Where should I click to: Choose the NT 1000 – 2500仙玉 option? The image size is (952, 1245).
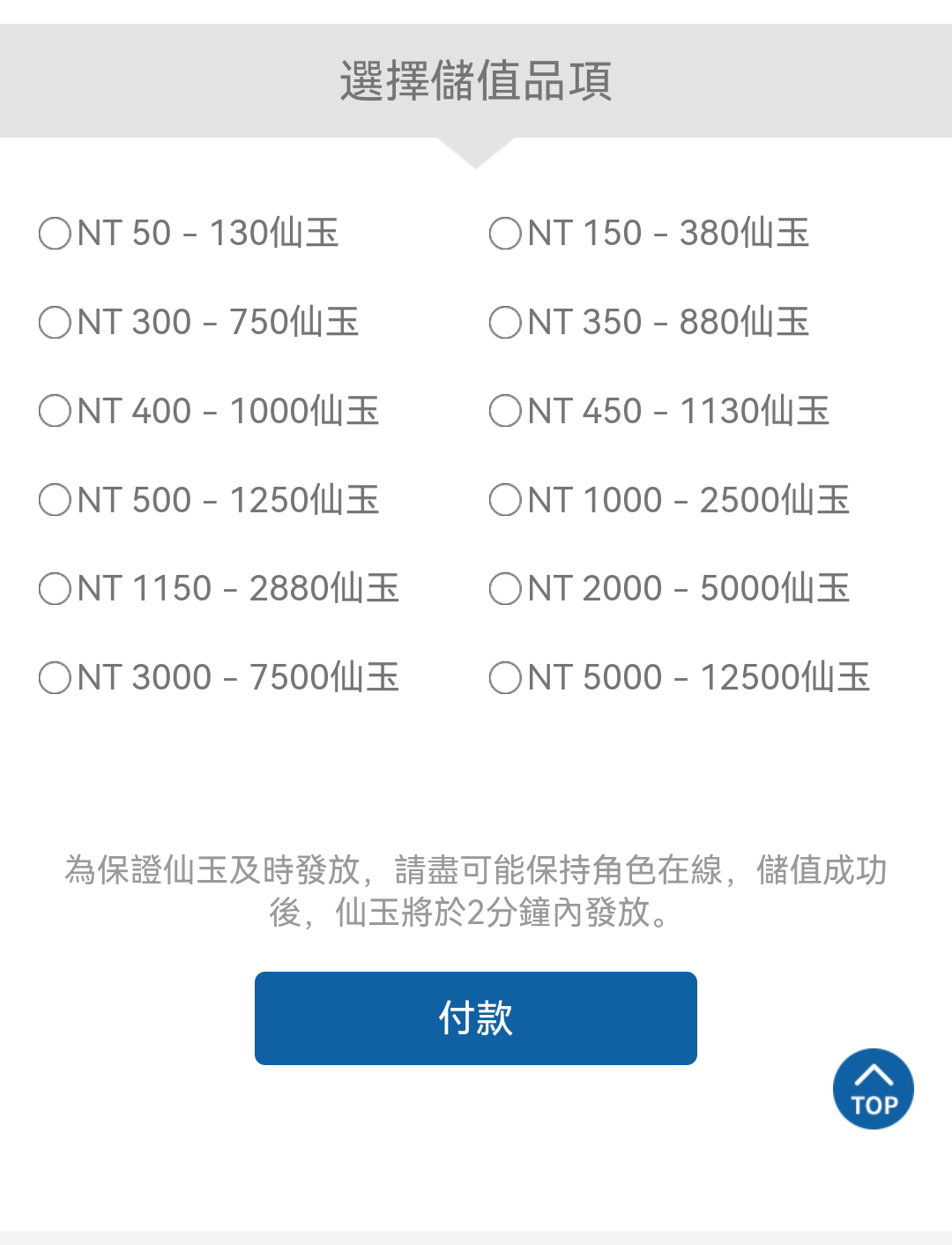click(x=505, y=500)
